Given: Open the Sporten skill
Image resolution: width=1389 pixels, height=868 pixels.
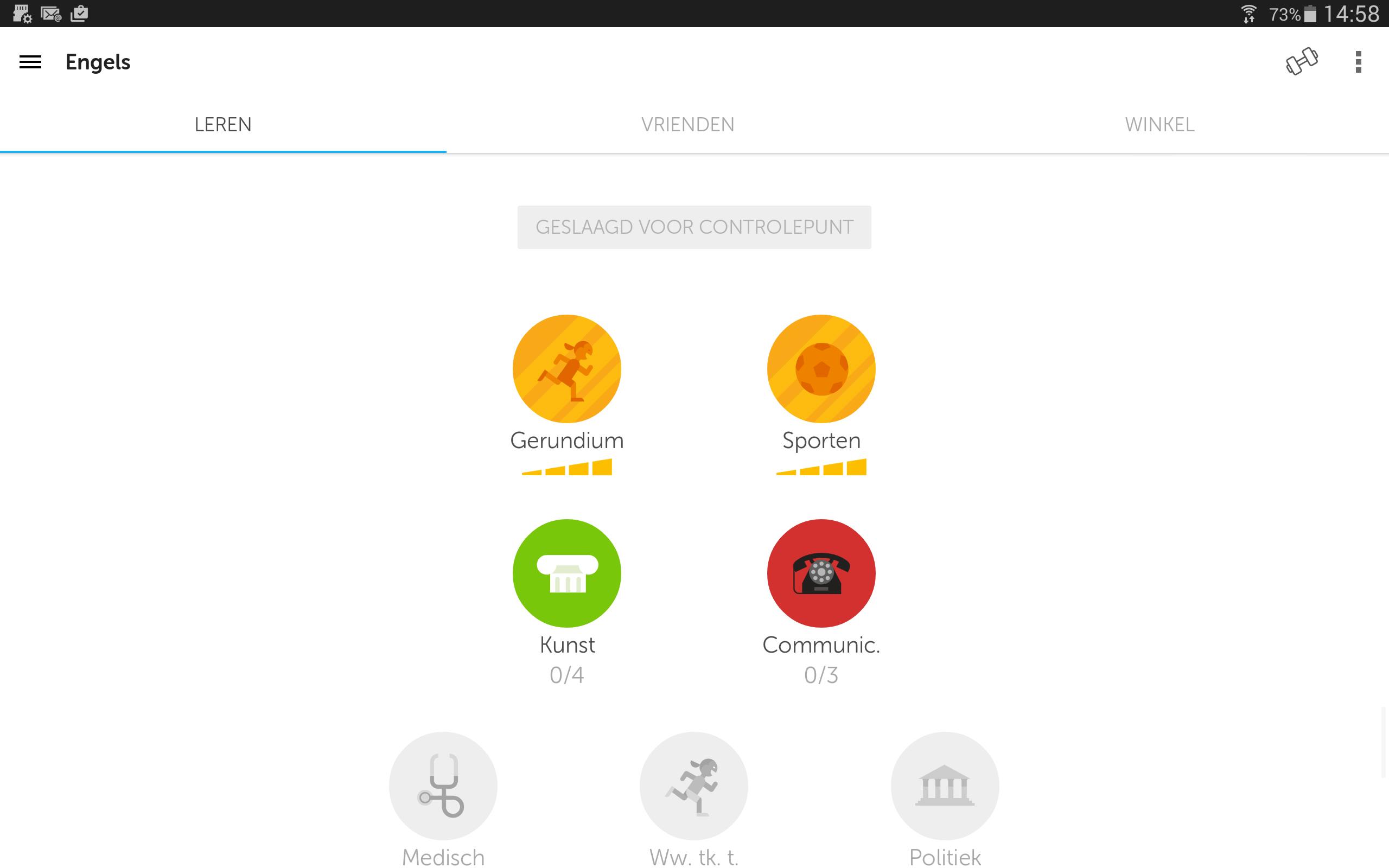Looking at the screenshot, I should [x=821, y=369].
